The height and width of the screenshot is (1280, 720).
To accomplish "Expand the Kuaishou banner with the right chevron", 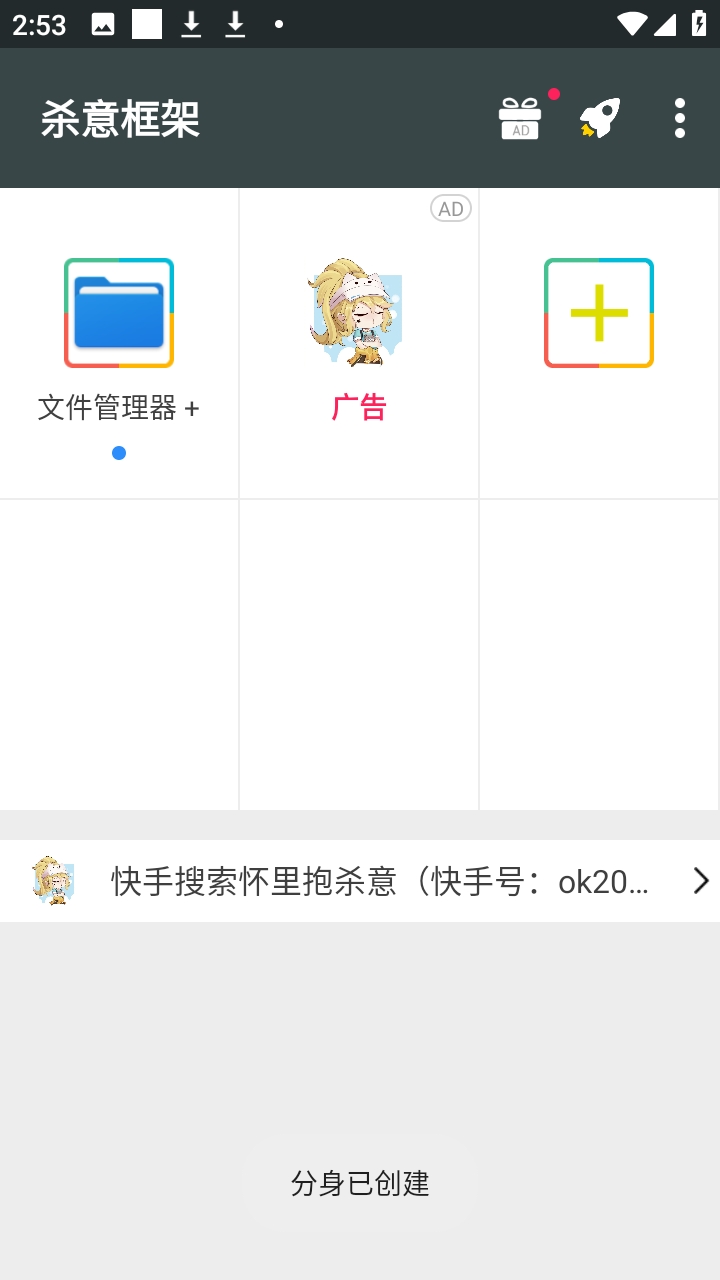I will coord(699,881).
